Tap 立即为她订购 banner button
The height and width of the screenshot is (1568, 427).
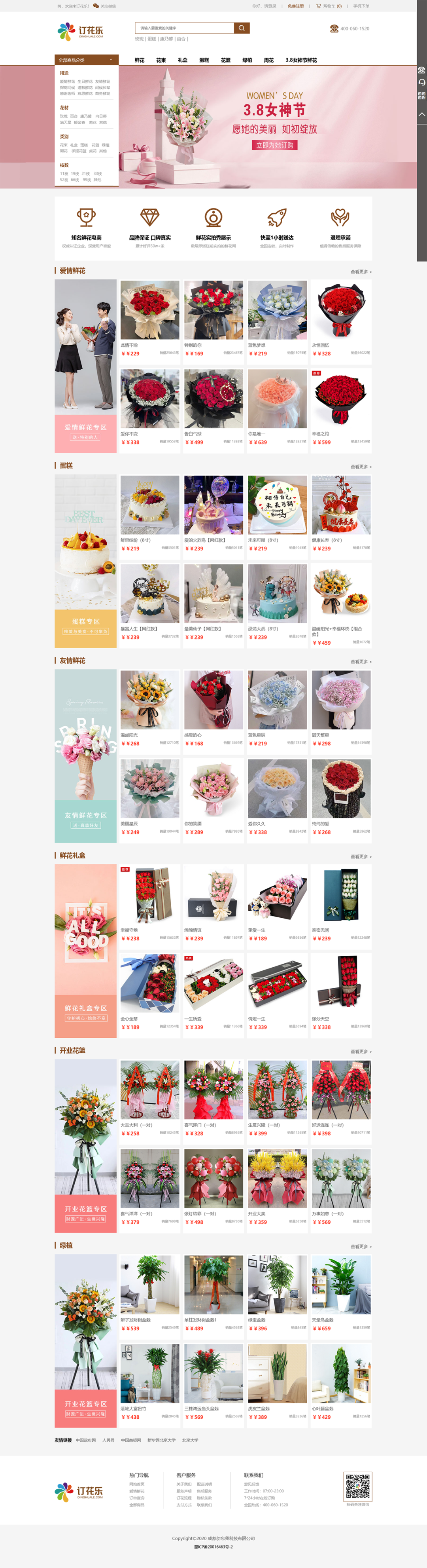point(275,145)
